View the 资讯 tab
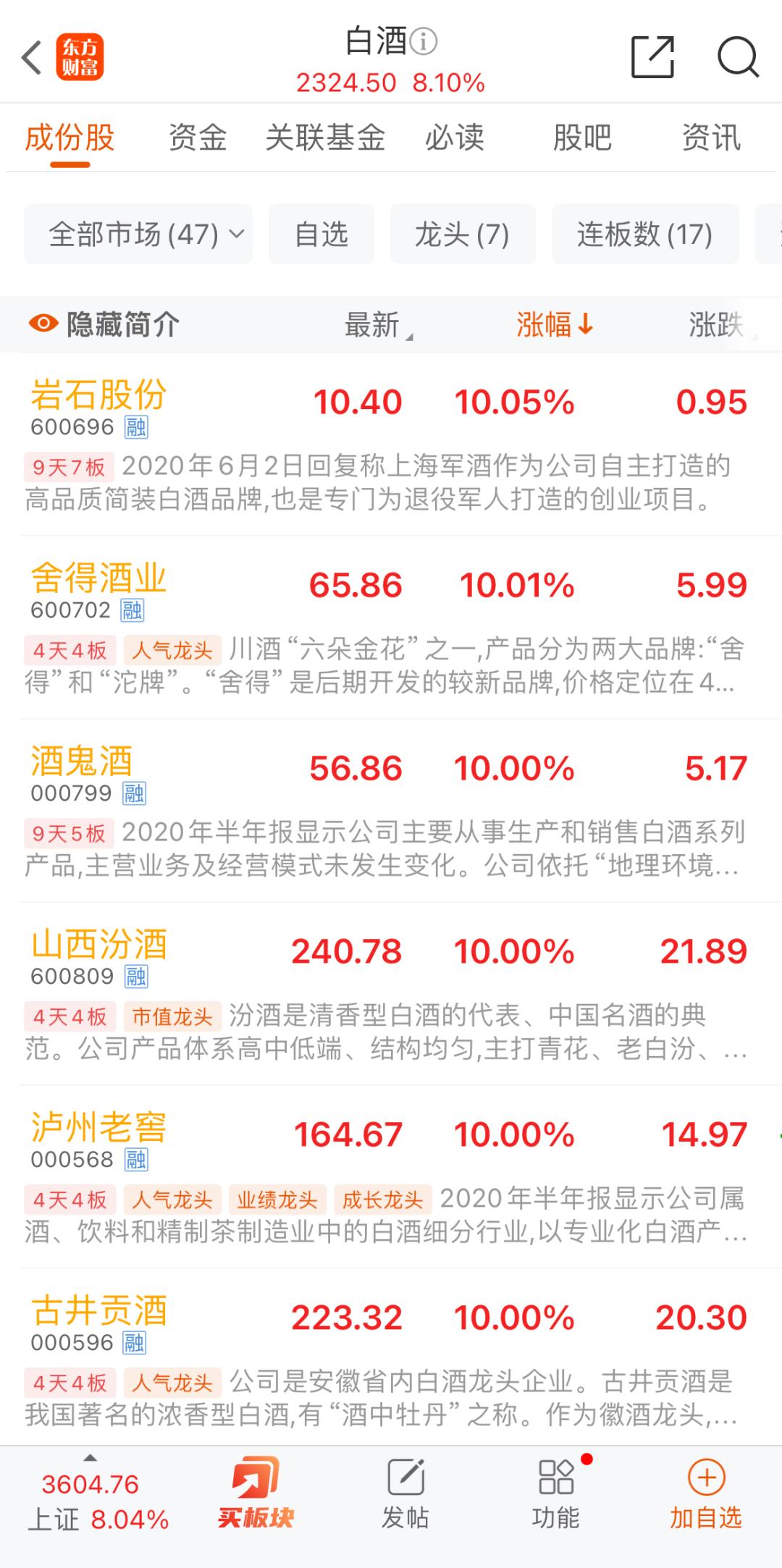Viewport: 782px width, 1568px height. (x=711, y=138)
